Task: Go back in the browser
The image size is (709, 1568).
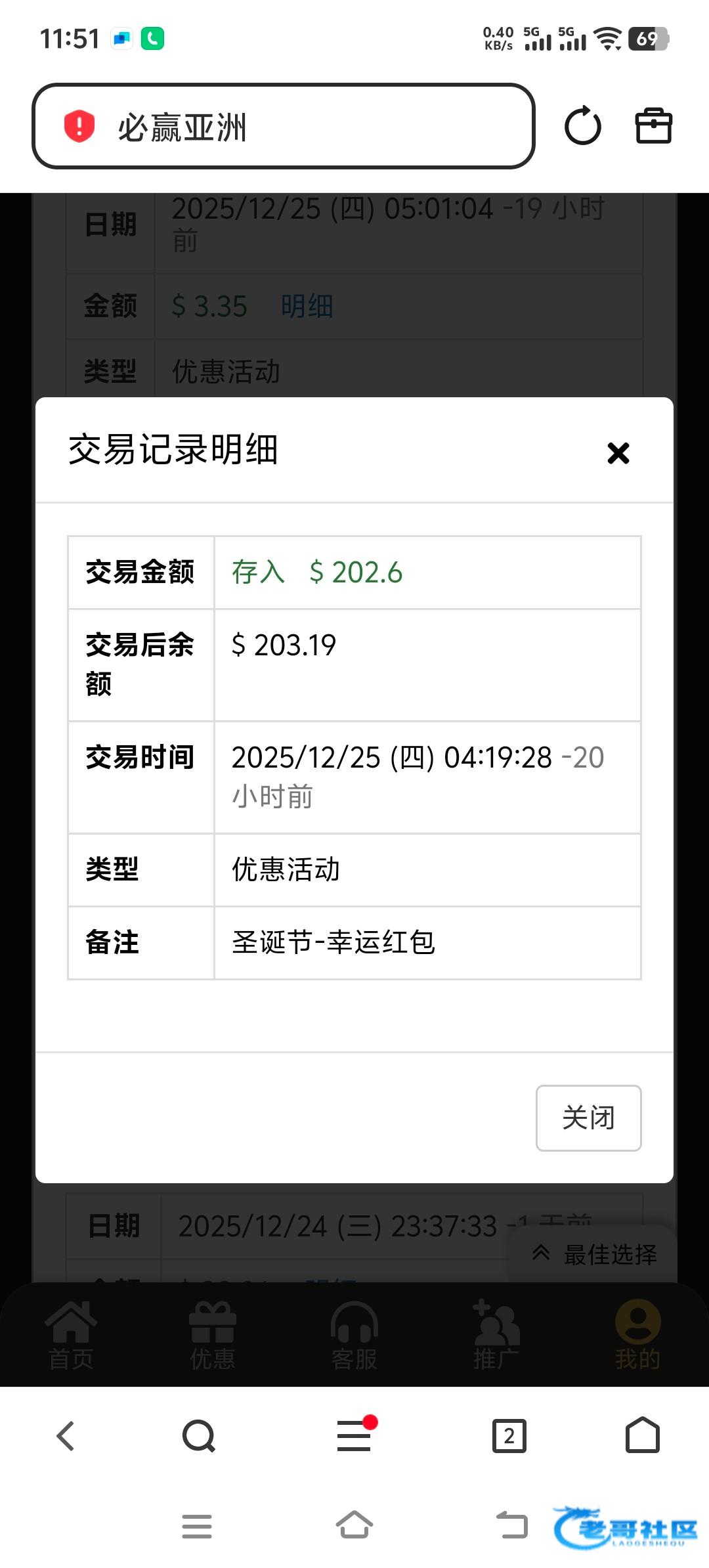Action: pos(66,1435)
